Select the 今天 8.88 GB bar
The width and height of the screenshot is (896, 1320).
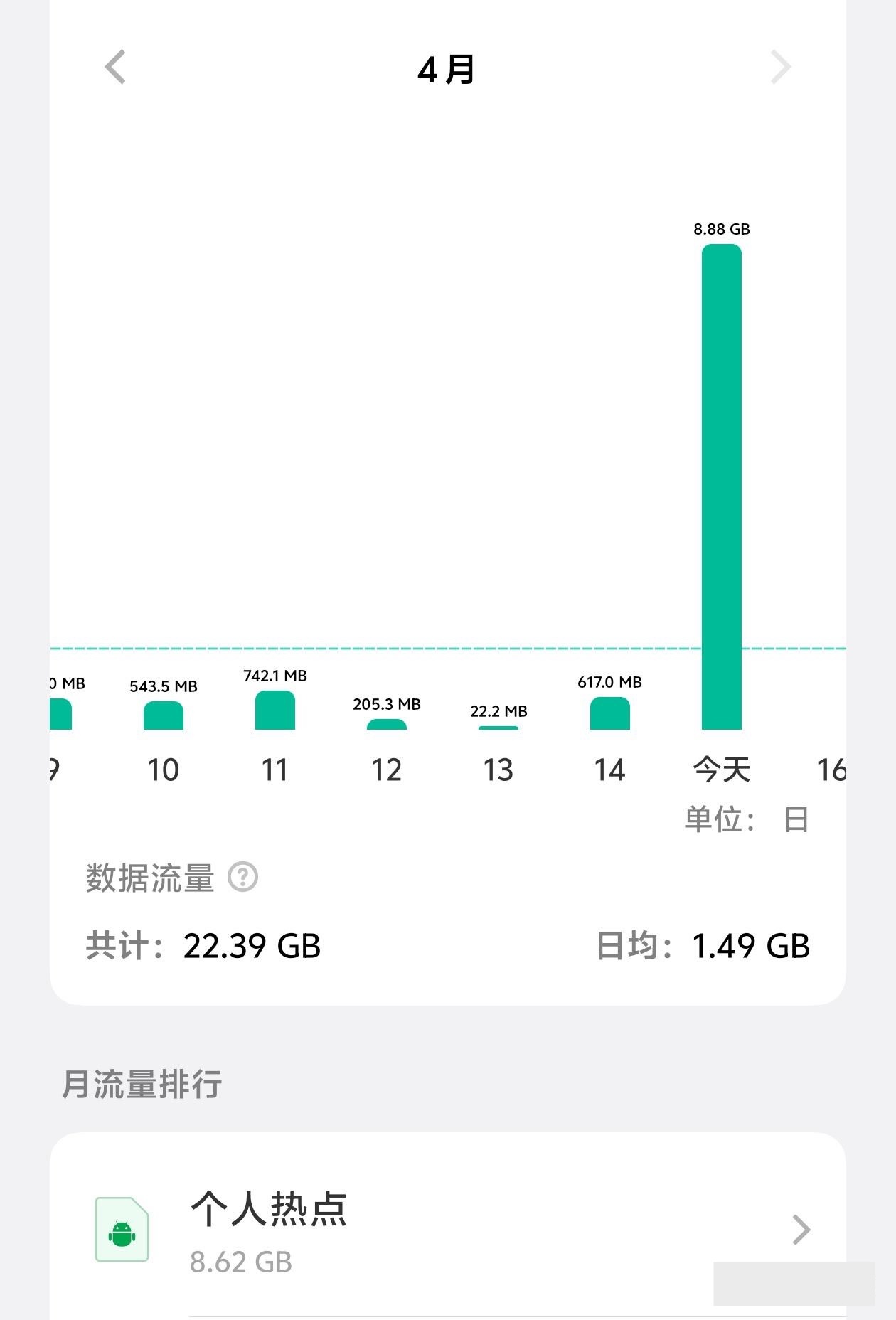click(721, 486)
